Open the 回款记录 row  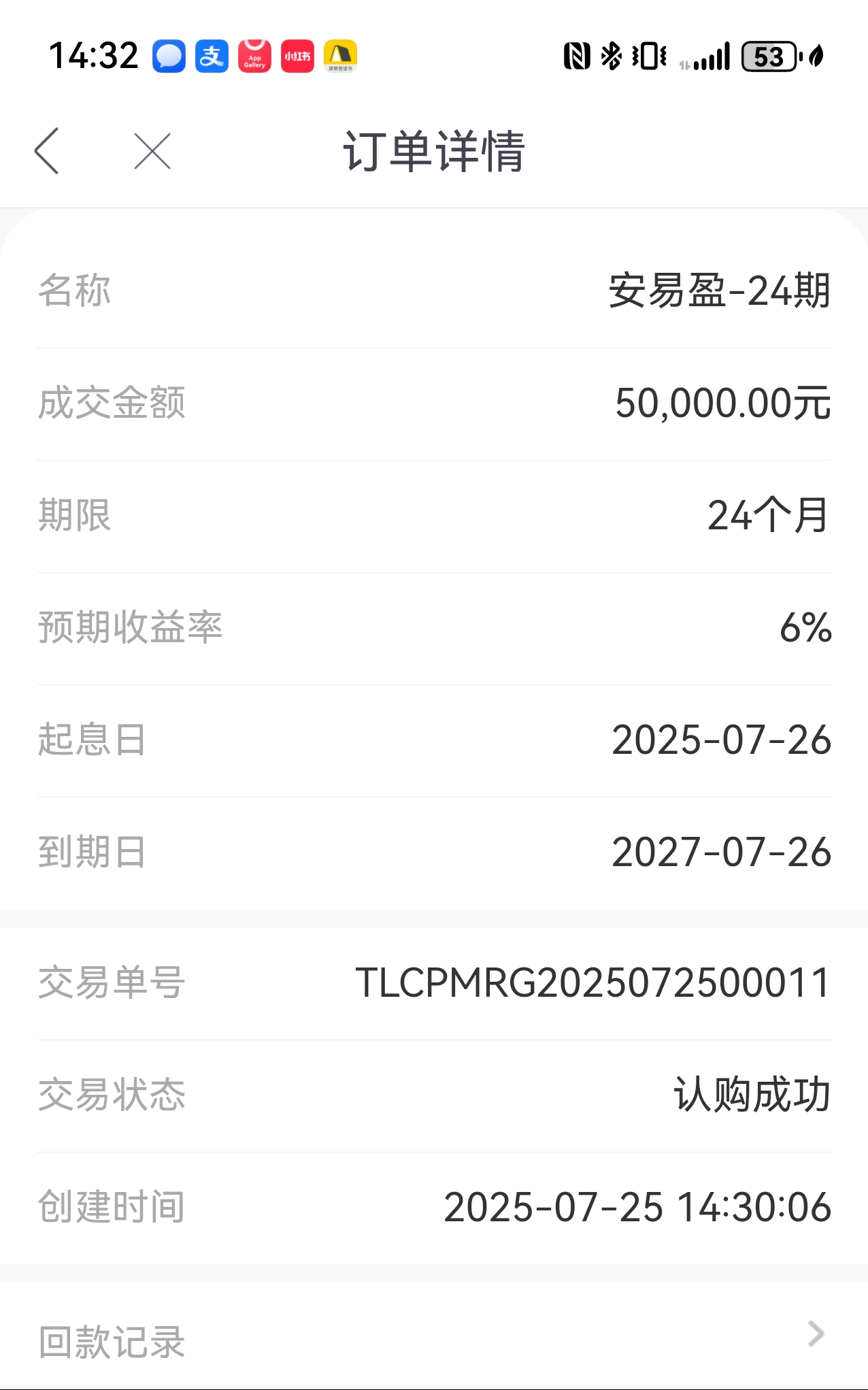coord(434,1336)
